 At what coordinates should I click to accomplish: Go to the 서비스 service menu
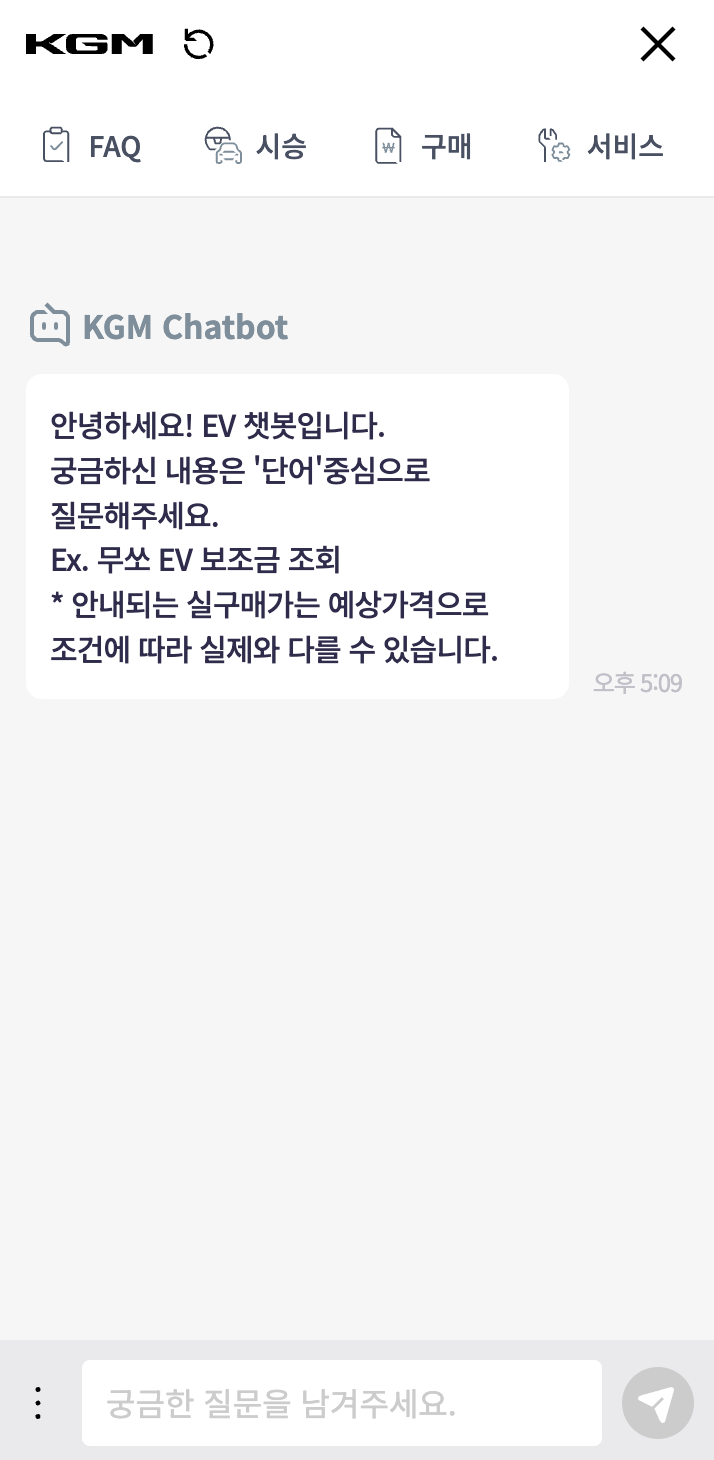[x=600, y=147]
